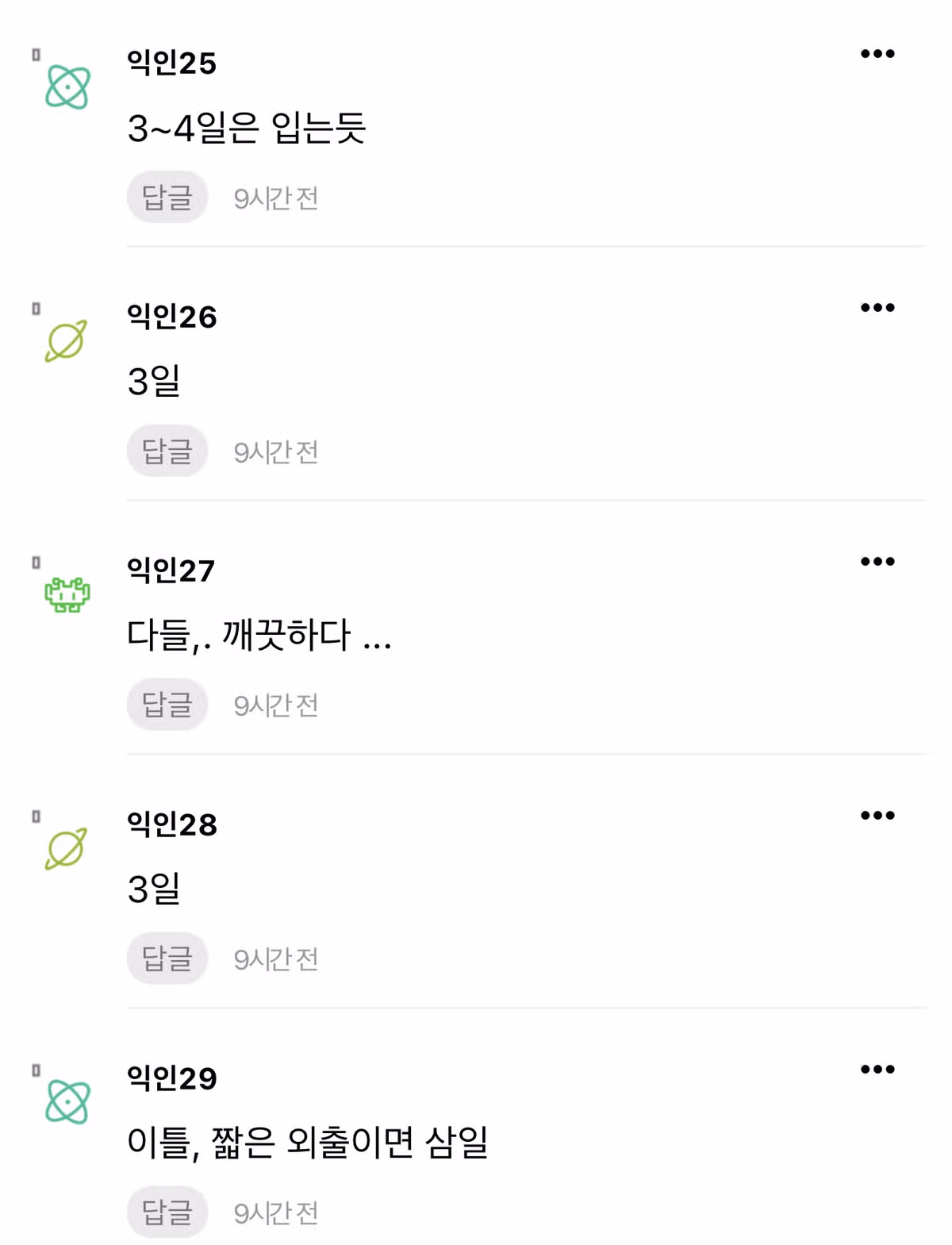952x1245 pixels.
Task: Reply to 익인25 with the 답글 button
Action: (x=167, y=197)
